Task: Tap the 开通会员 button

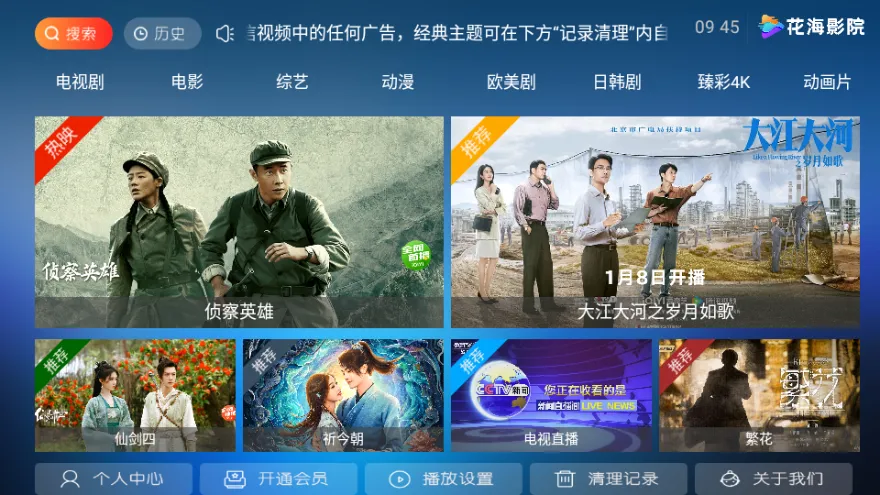Action: pyautogui.click(x=278, y=478)
